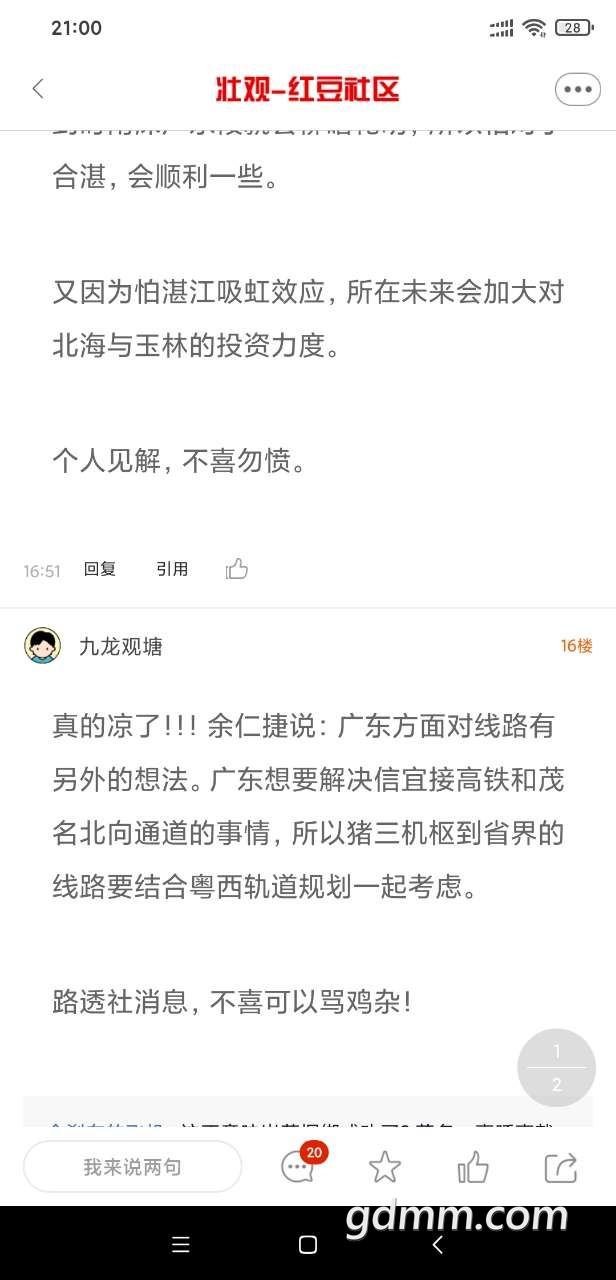Quote the 16:51 post with 引用
The image size is (616, 1280).
(x=172, y=569)
